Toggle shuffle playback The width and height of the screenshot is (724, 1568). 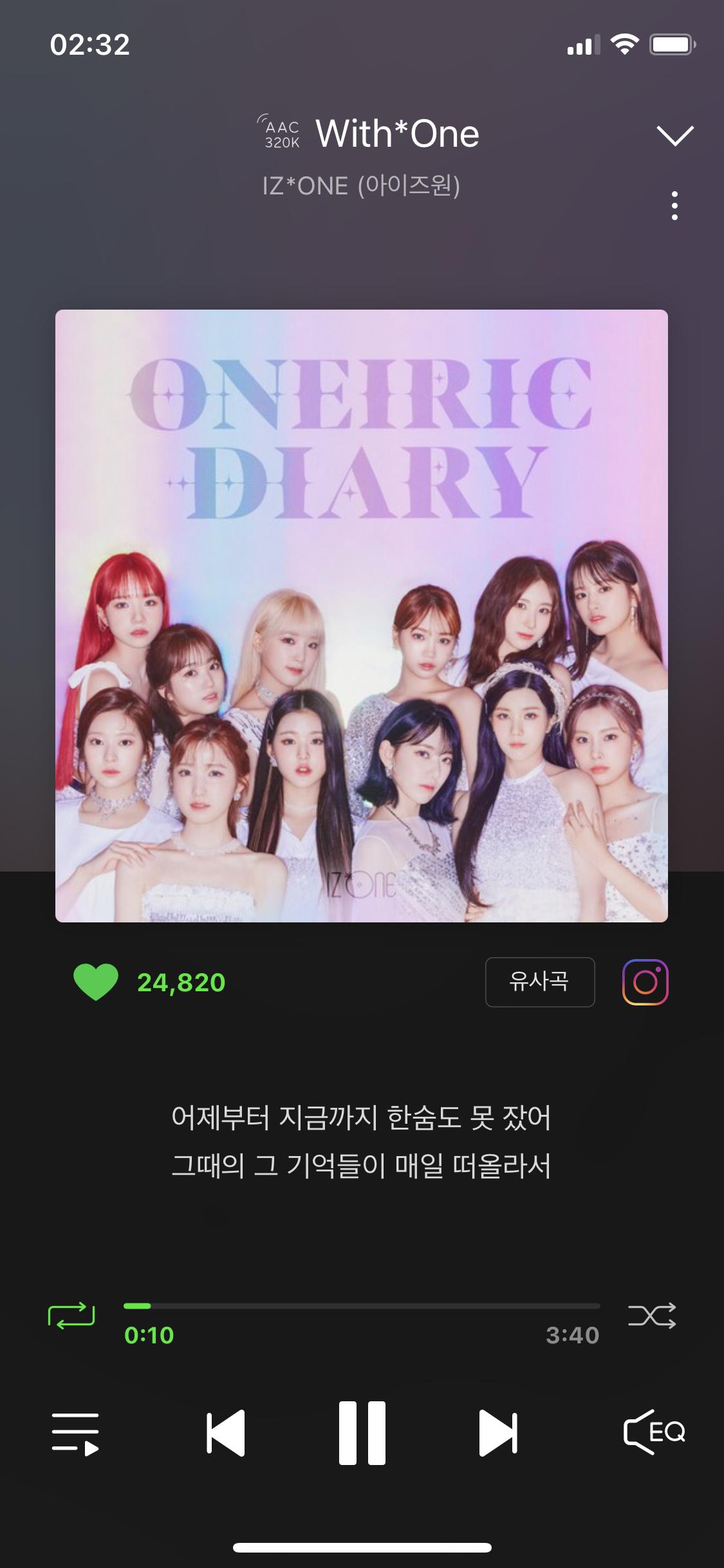pyautogui.click(x=651, y=1316)
